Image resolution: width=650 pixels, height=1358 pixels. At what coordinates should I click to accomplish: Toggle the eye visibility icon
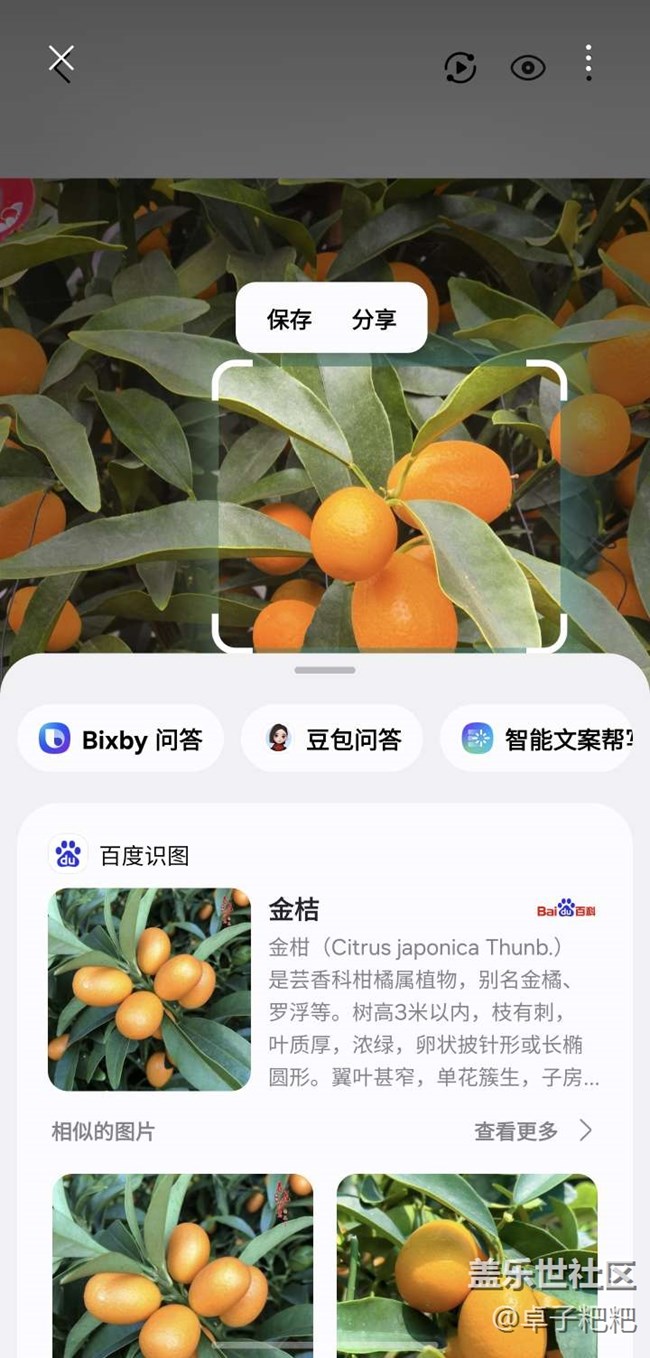527,67
